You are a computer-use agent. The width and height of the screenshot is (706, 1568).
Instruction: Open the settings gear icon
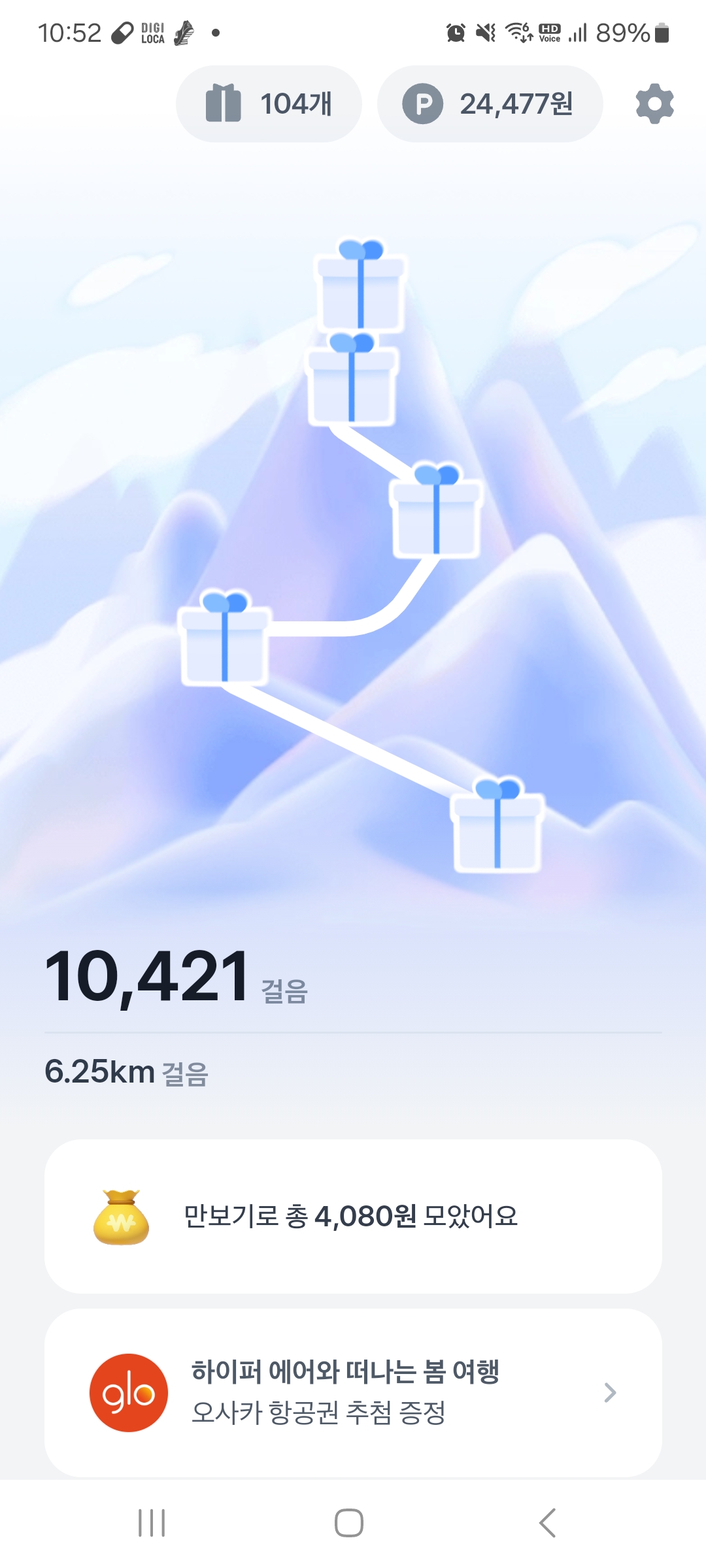pyautogui.click(x=654, y=104)
